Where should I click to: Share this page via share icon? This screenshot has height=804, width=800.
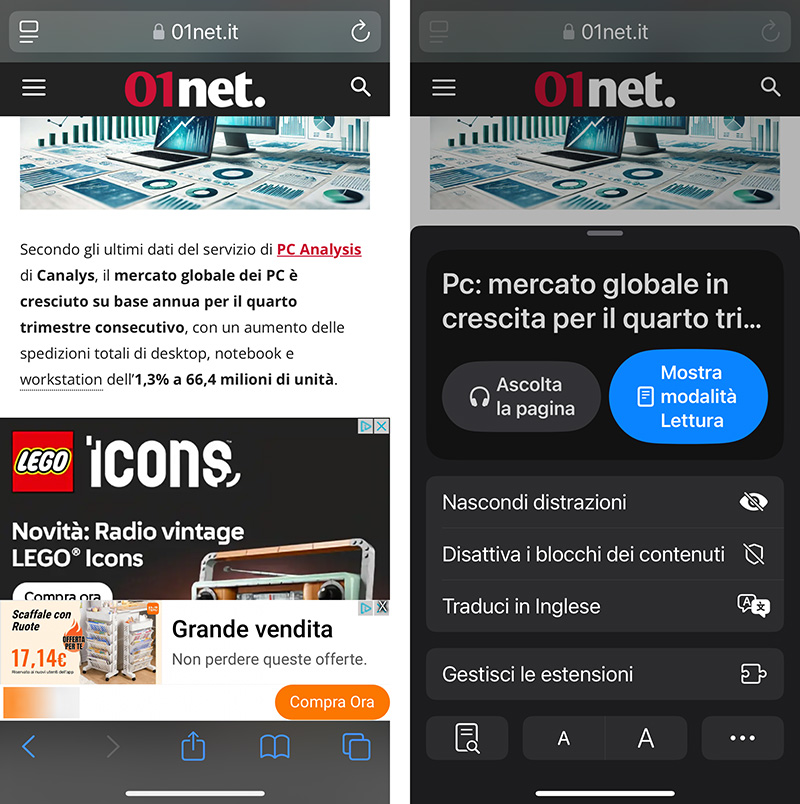(193, 746)
